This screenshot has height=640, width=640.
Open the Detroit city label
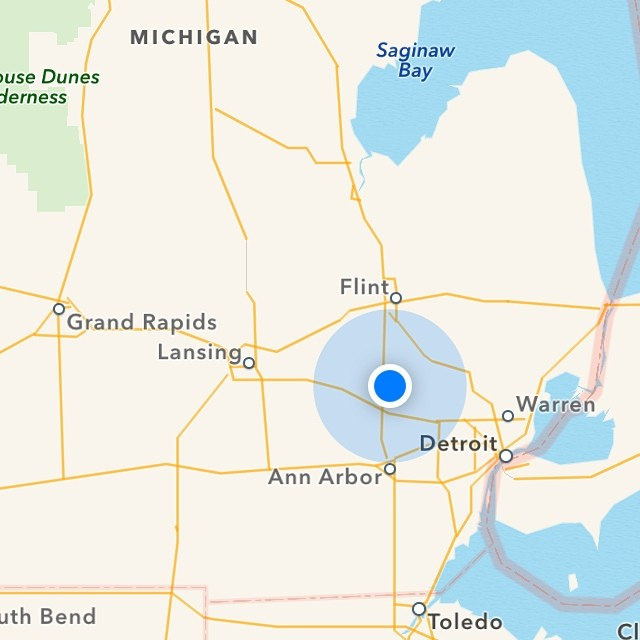458,443
